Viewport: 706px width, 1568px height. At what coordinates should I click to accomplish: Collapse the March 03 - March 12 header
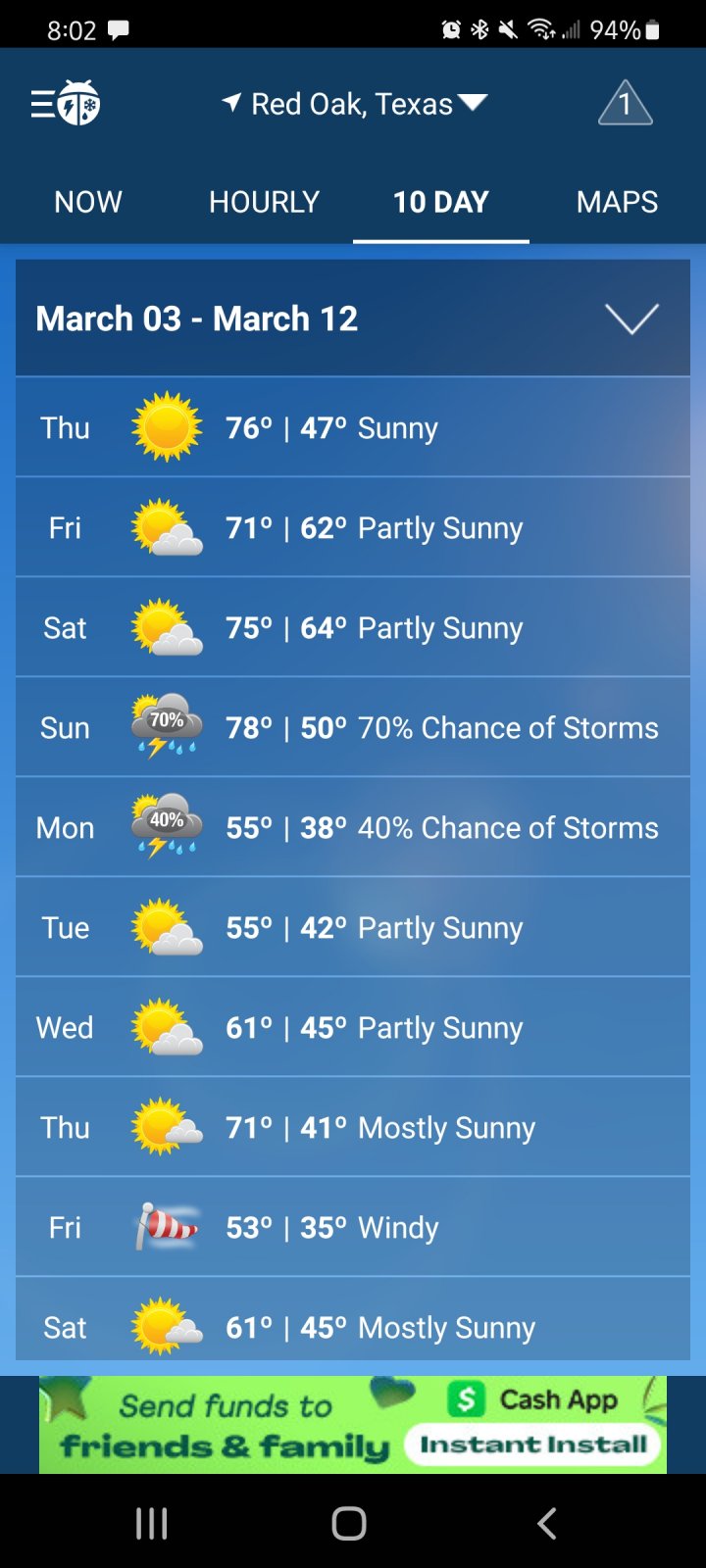(x=631, y=318)
